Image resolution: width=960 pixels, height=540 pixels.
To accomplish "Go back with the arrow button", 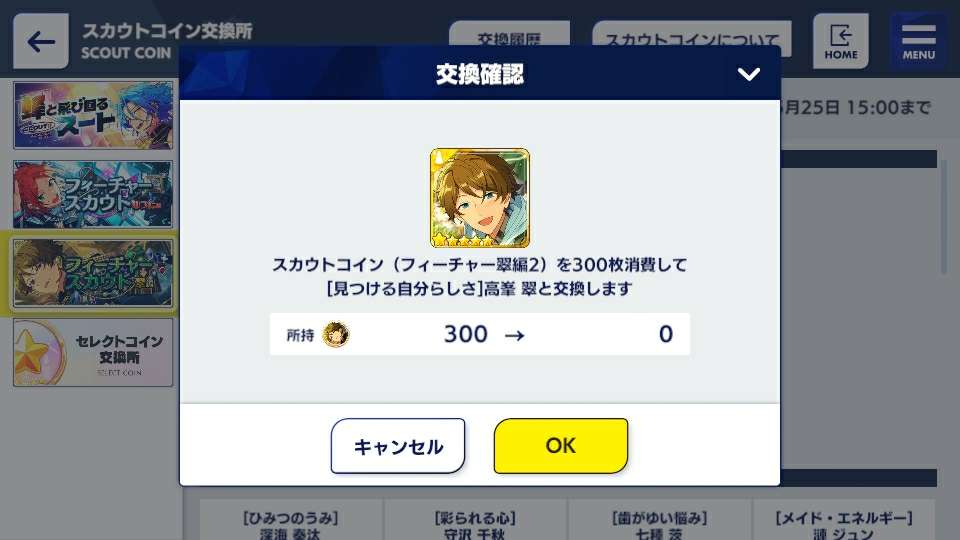I will (41, 41).
